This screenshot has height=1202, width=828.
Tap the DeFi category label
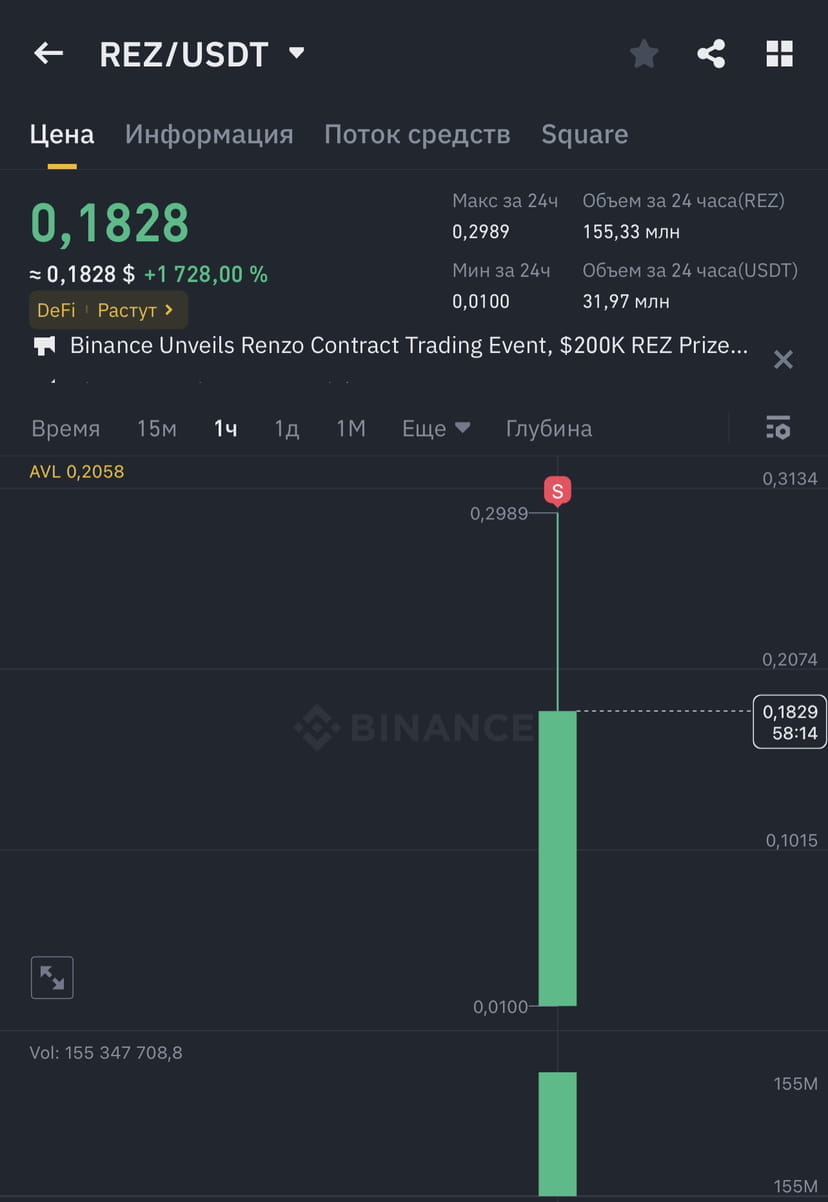[56, 310]
